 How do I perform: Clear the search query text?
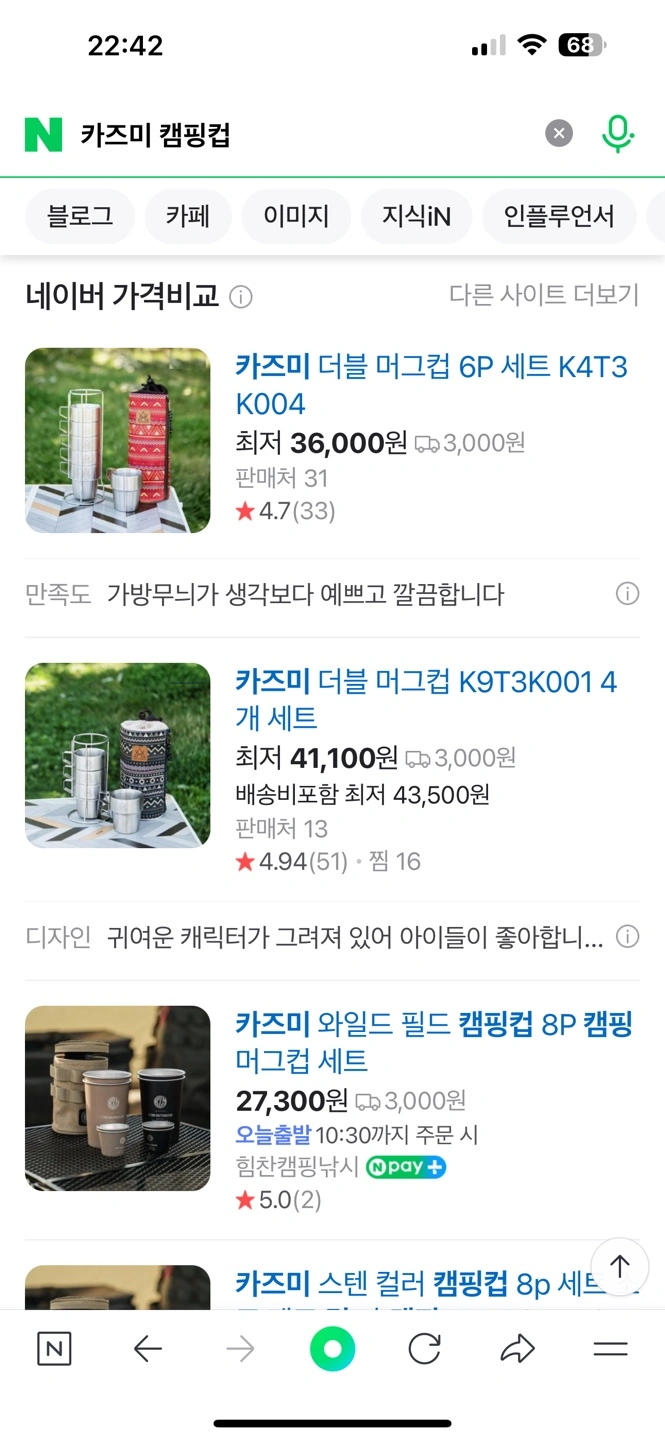(x=559, y=133)
